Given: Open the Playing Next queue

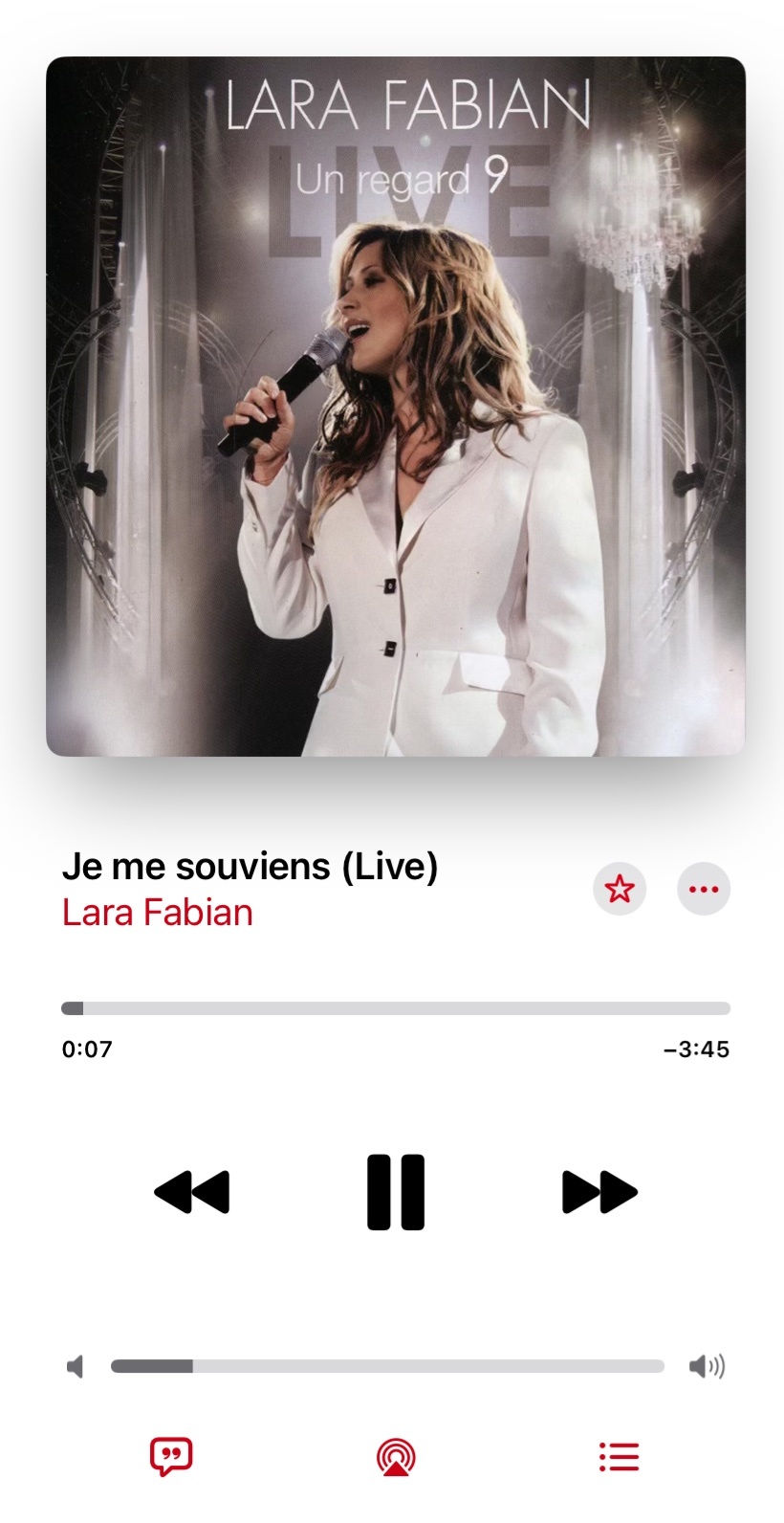Looking at the screenshot, I should click(619, 1457).
